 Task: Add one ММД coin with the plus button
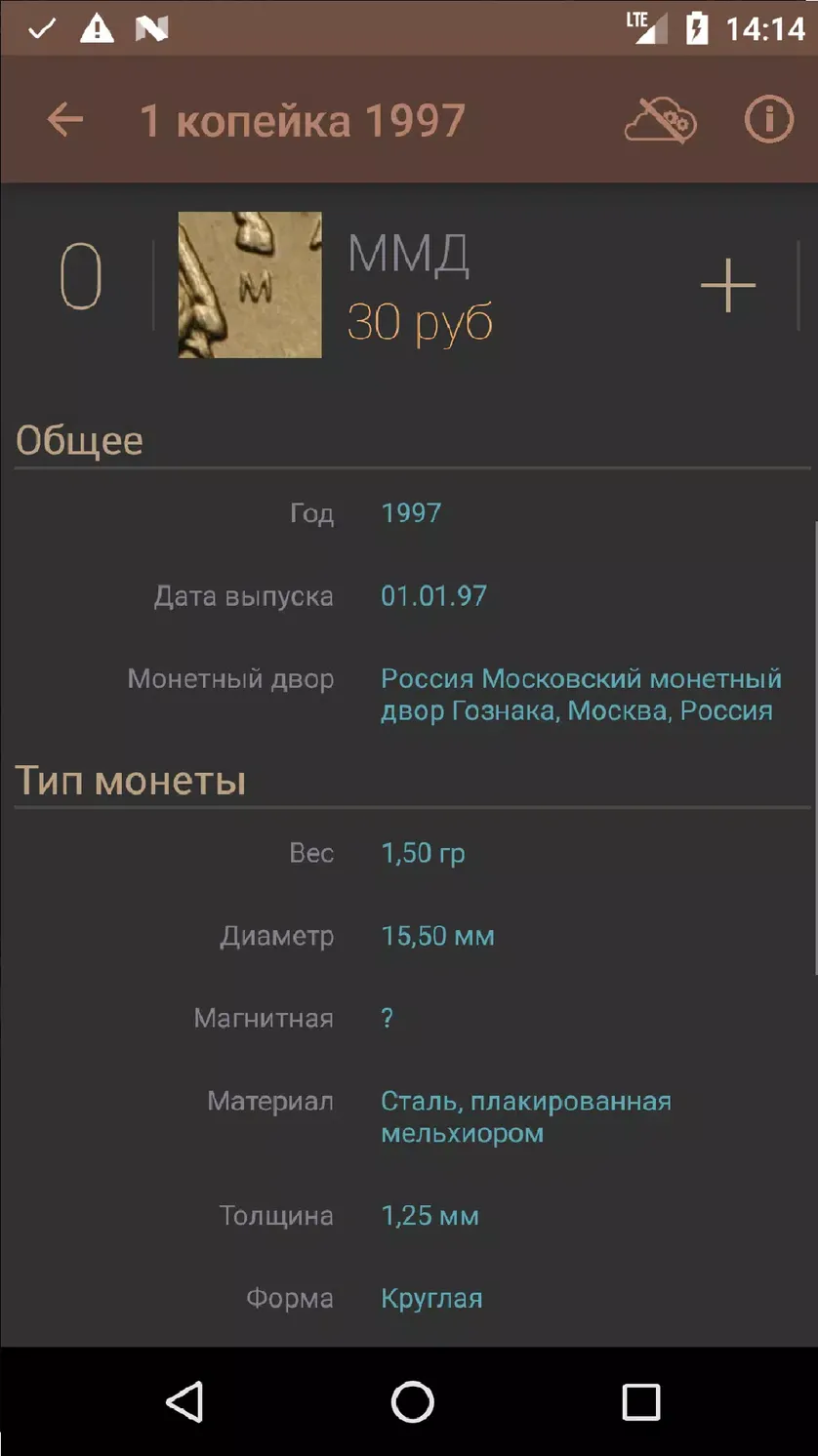[728, 285]
